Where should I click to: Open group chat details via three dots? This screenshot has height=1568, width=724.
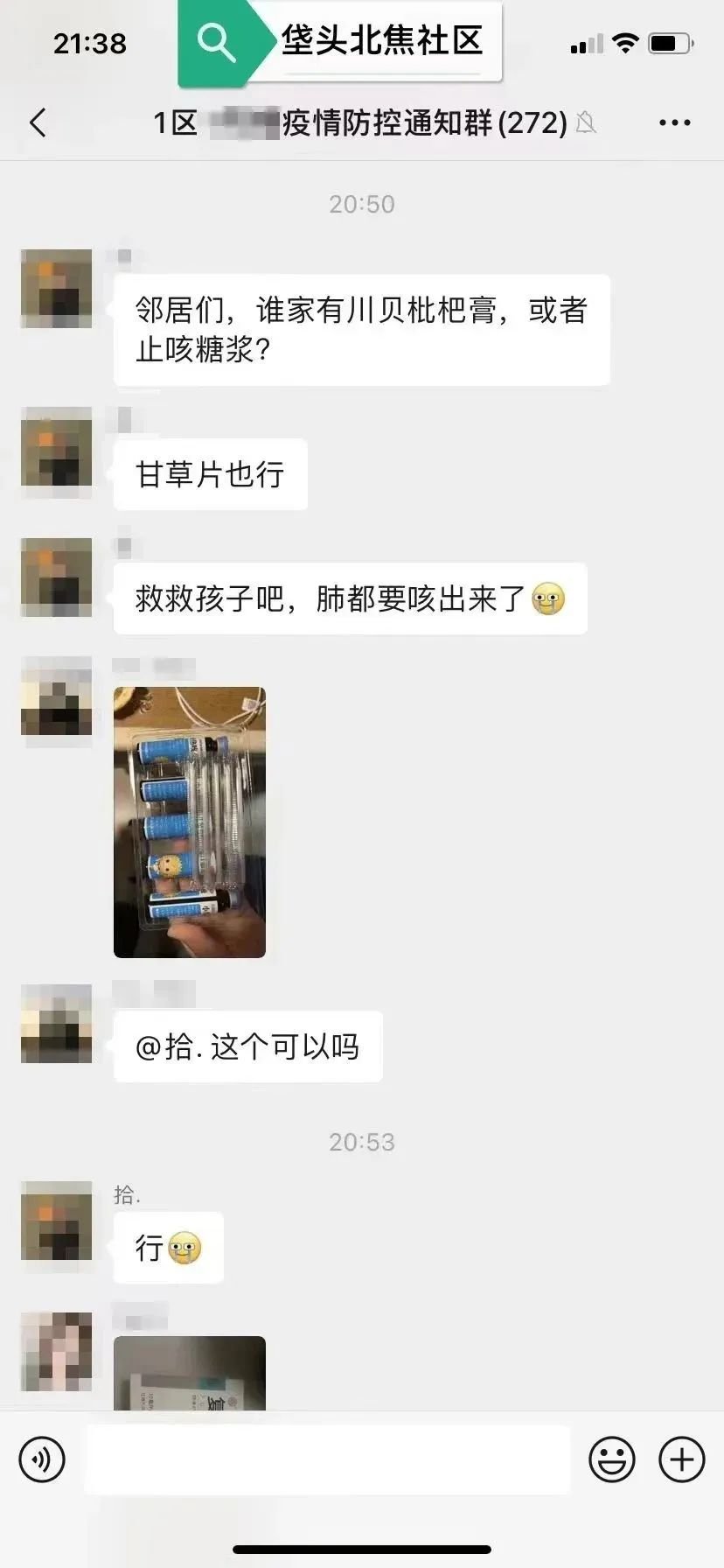coord(674,122)
